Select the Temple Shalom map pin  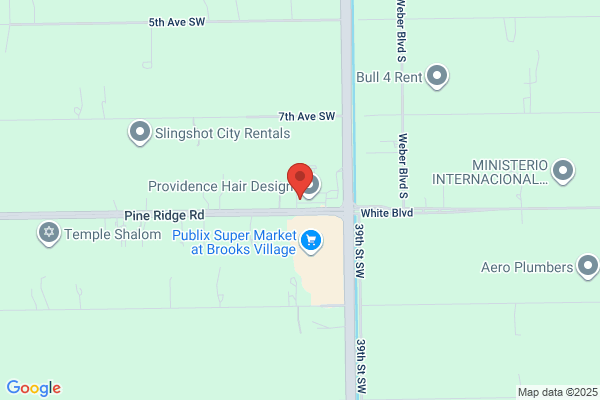[x=49, y=233]
